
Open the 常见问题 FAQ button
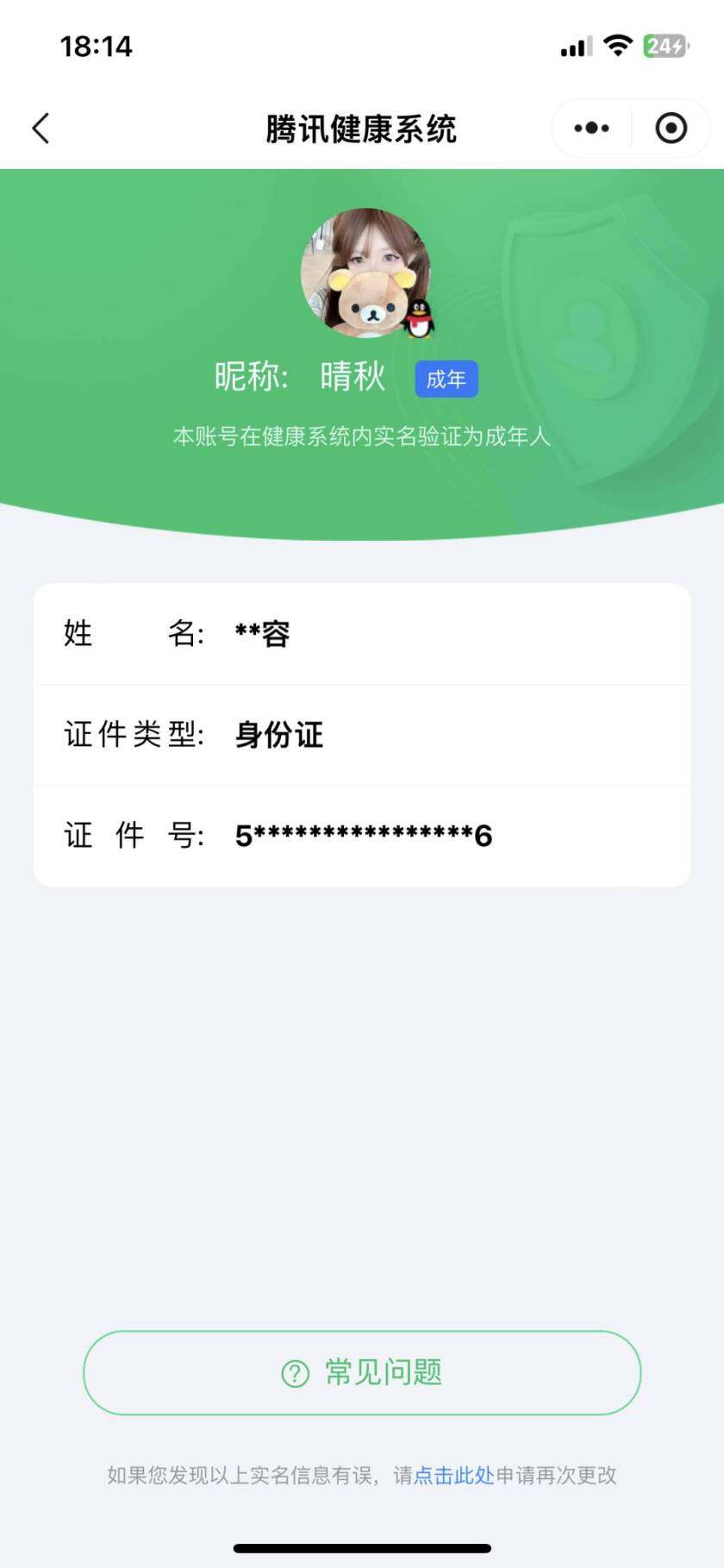(x=362, y=1373)
